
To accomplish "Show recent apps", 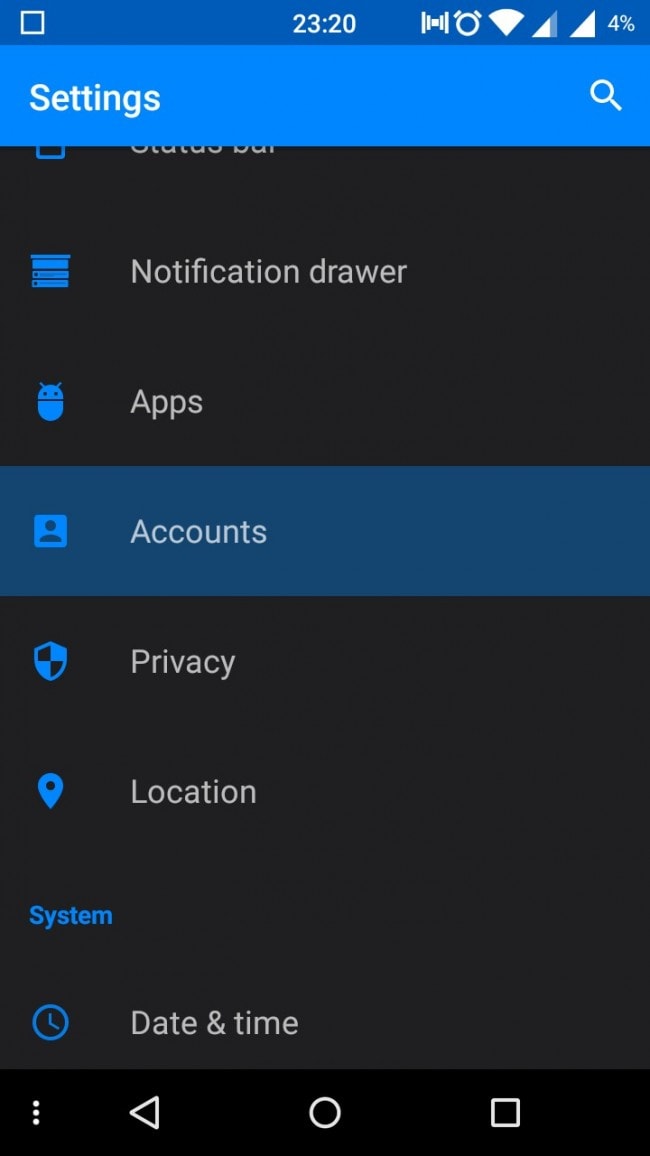I will pyautogui.click(x=505, y=1112).
